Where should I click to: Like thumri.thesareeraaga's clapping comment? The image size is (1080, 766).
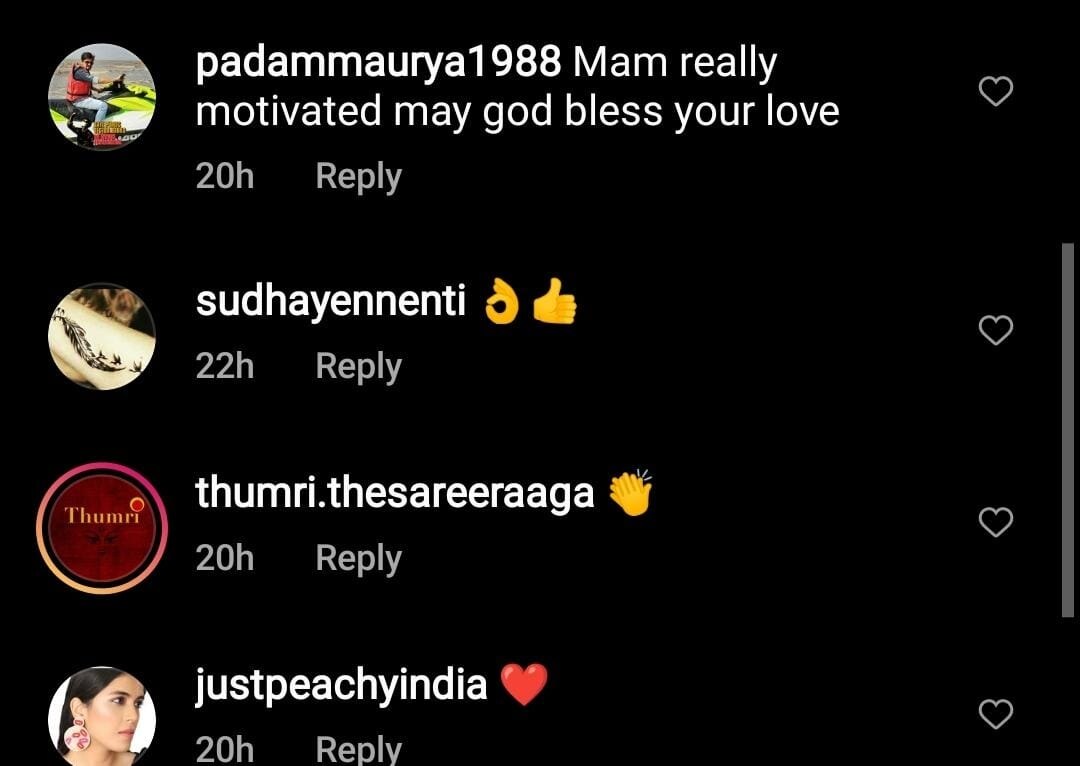[x=995, y=522]
